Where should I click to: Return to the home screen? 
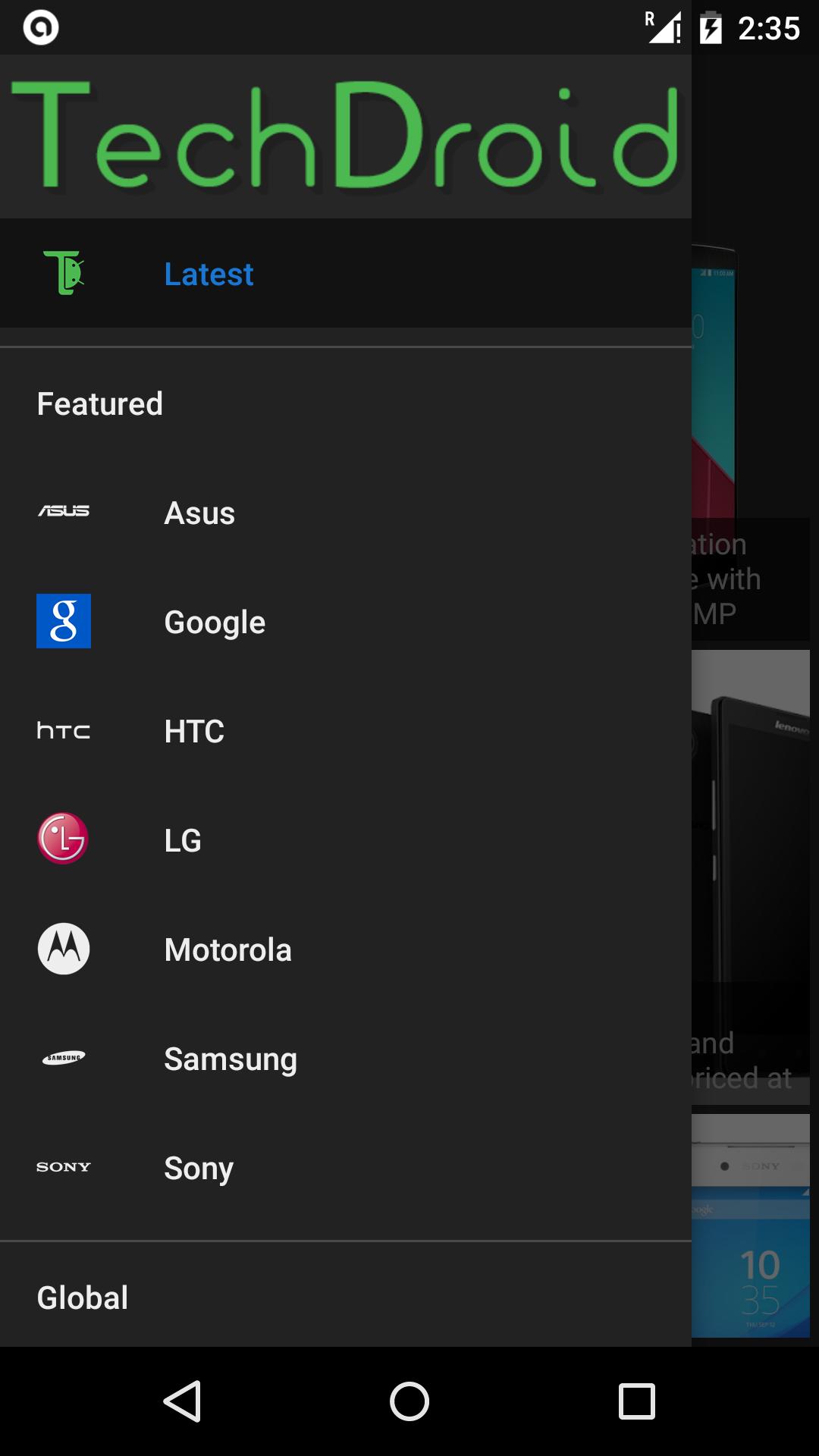click(409, 1401)
